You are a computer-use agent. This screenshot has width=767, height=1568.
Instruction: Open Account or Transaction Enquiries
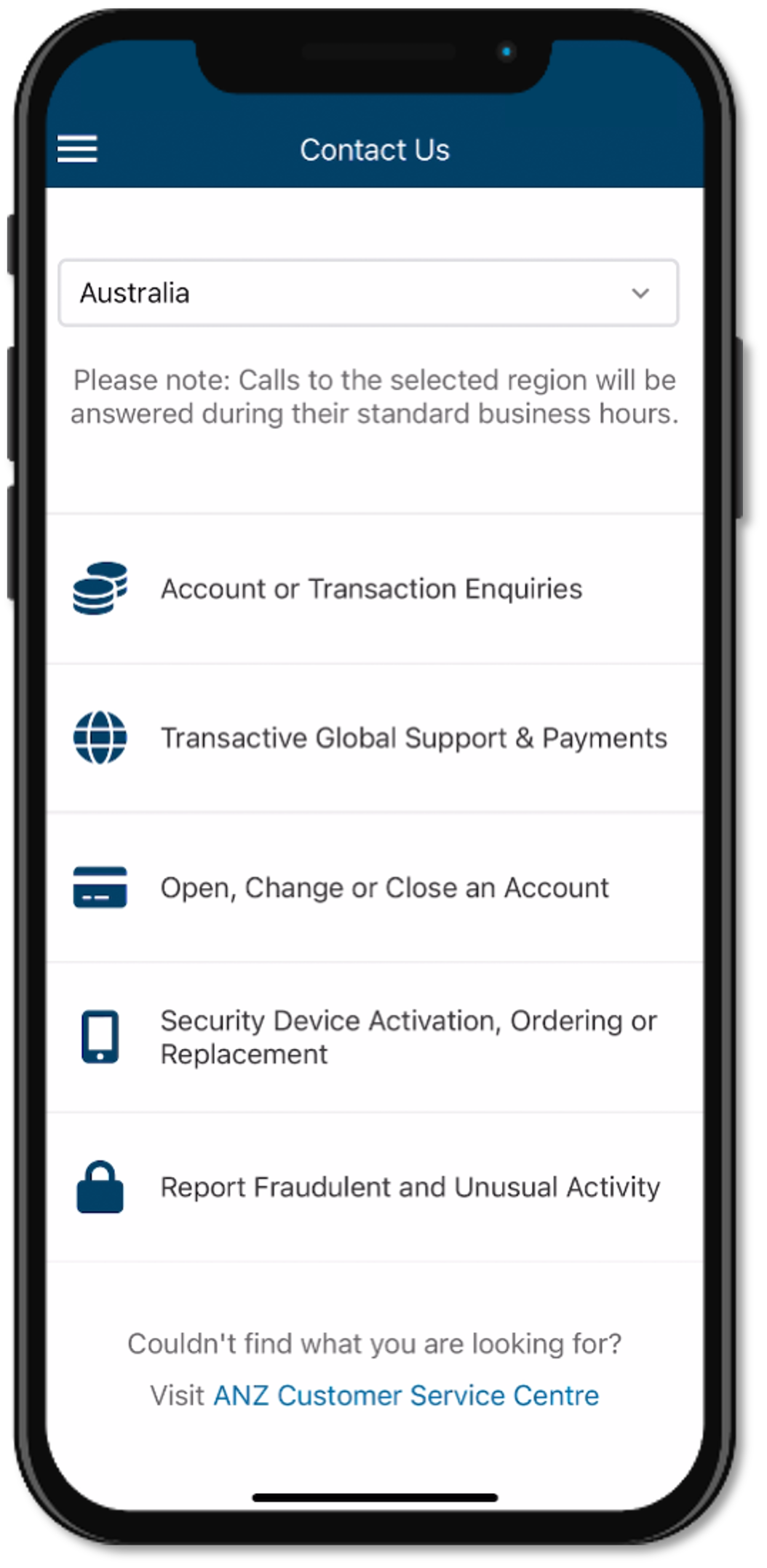[371, 589]
